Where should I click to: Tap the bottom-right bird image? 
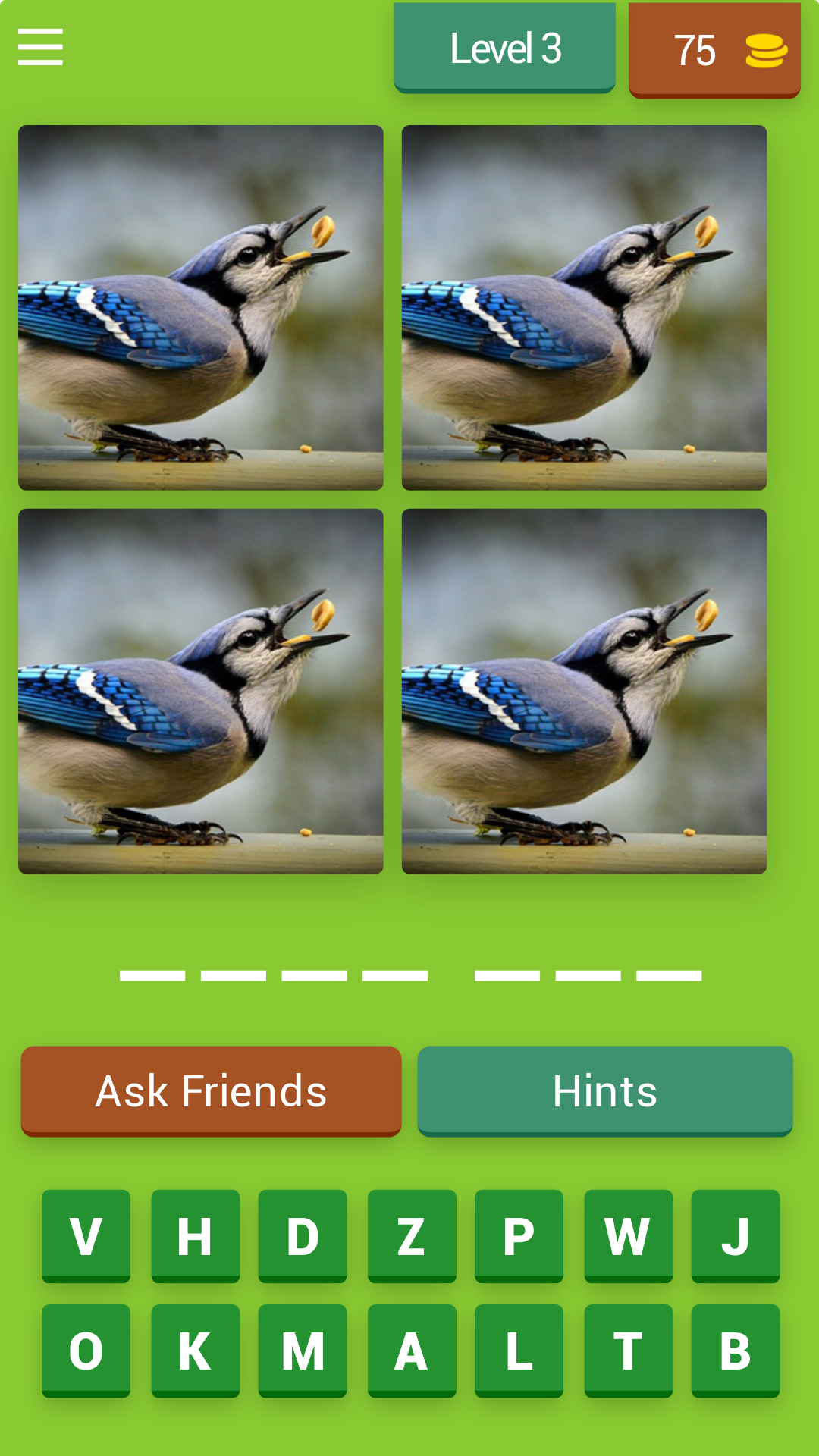tap(584, 690)
